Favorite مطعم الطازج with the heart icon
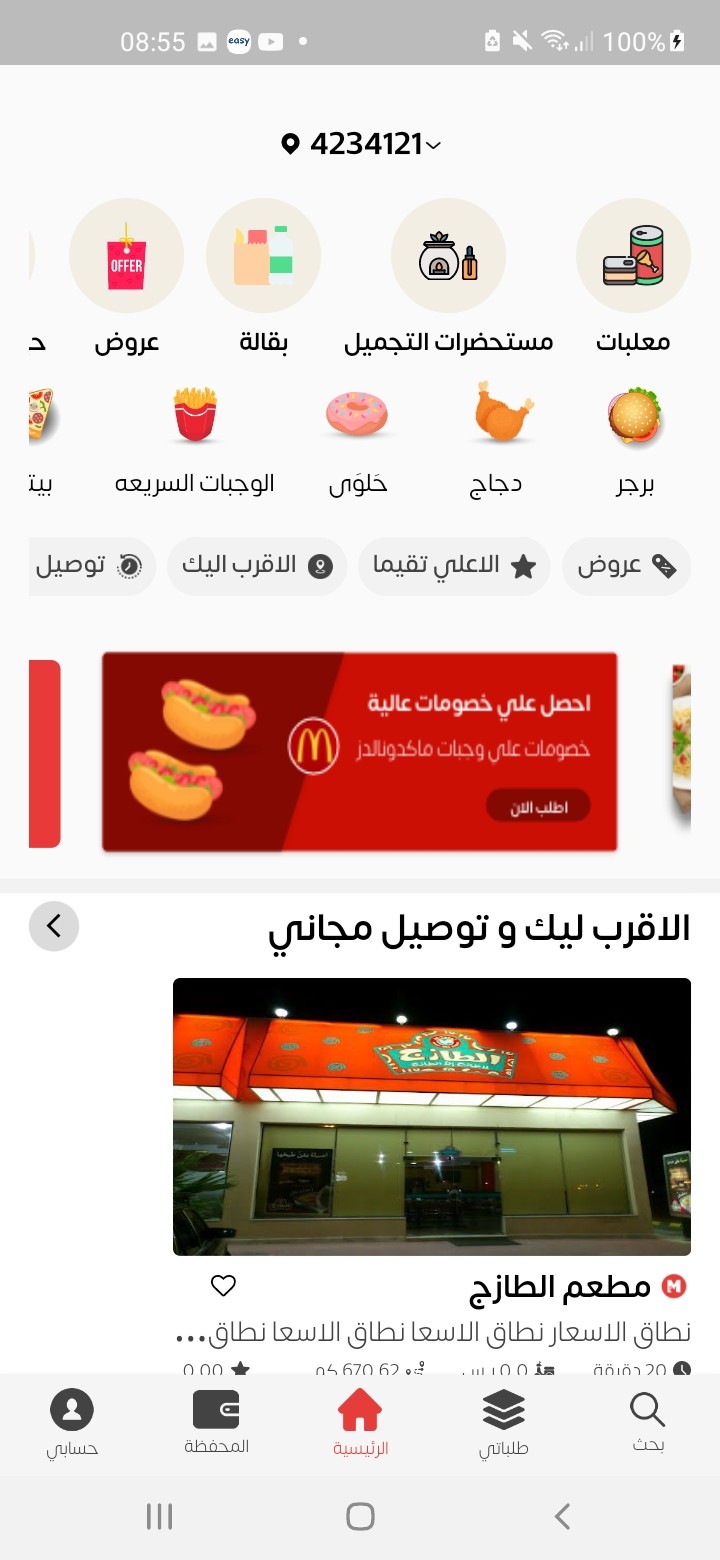 point(223,1286)
